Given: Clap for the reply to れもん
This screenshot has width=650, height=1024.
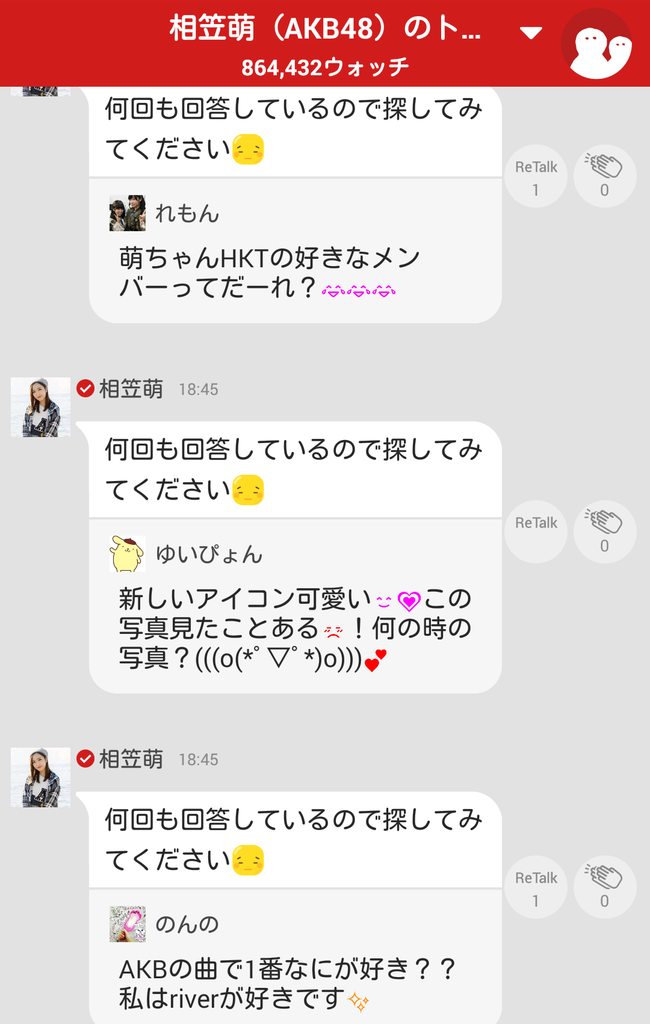Looking at the screenshot, I should coord(604,177).
